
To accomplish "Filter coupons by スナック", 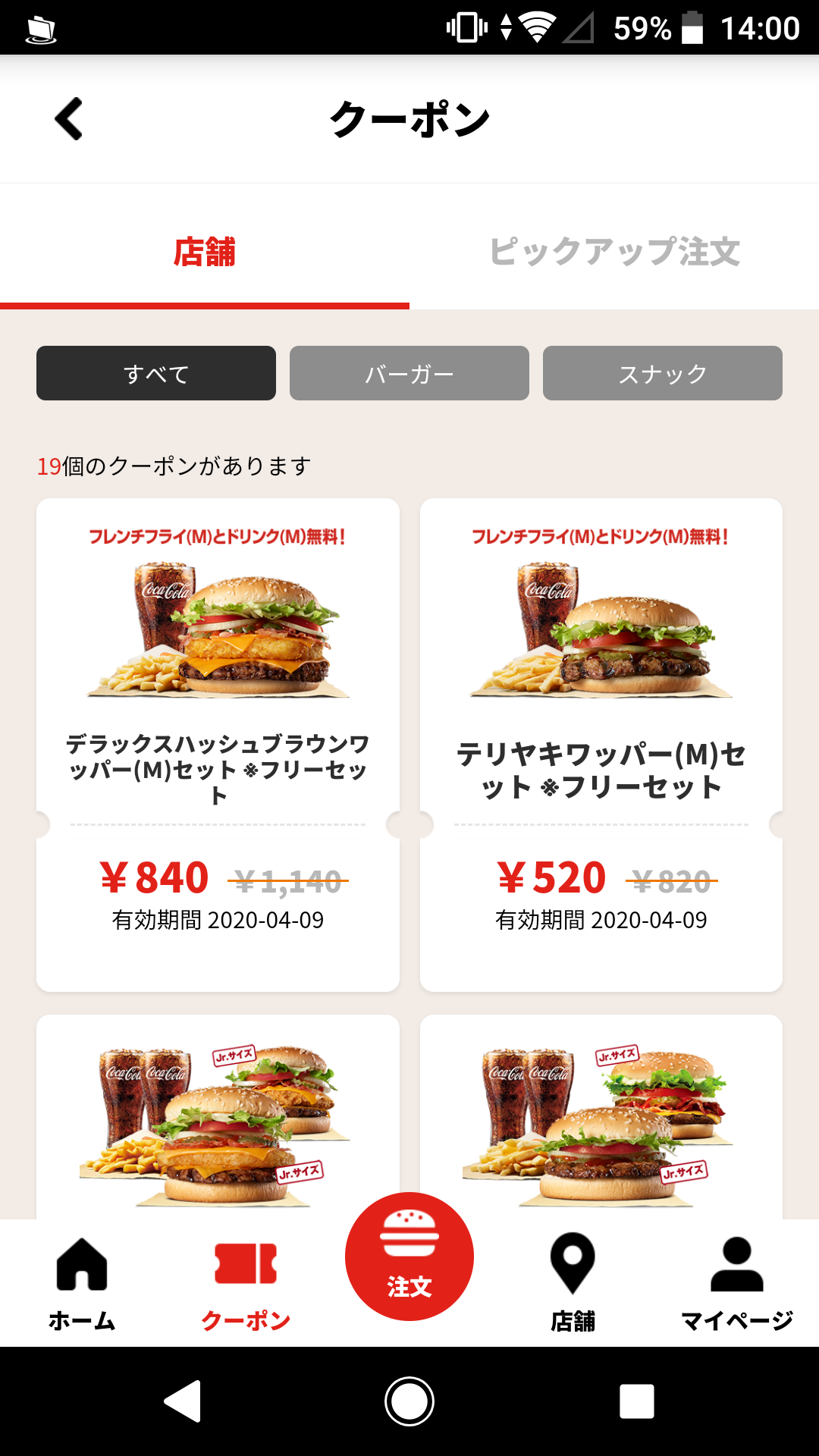I will pyautogui.click(x=663, y=373).
